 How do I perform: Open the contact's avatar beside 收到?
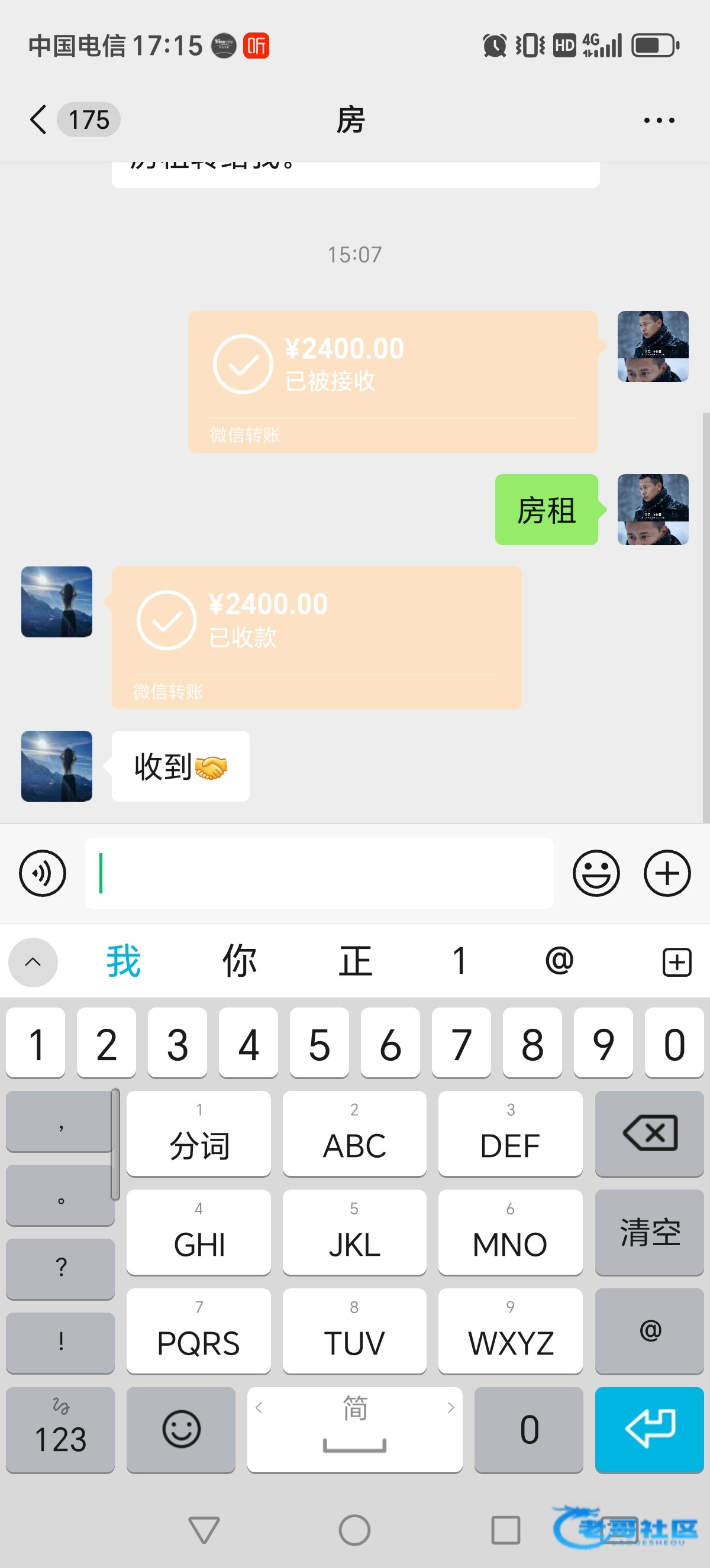click(x=57, y=766)
